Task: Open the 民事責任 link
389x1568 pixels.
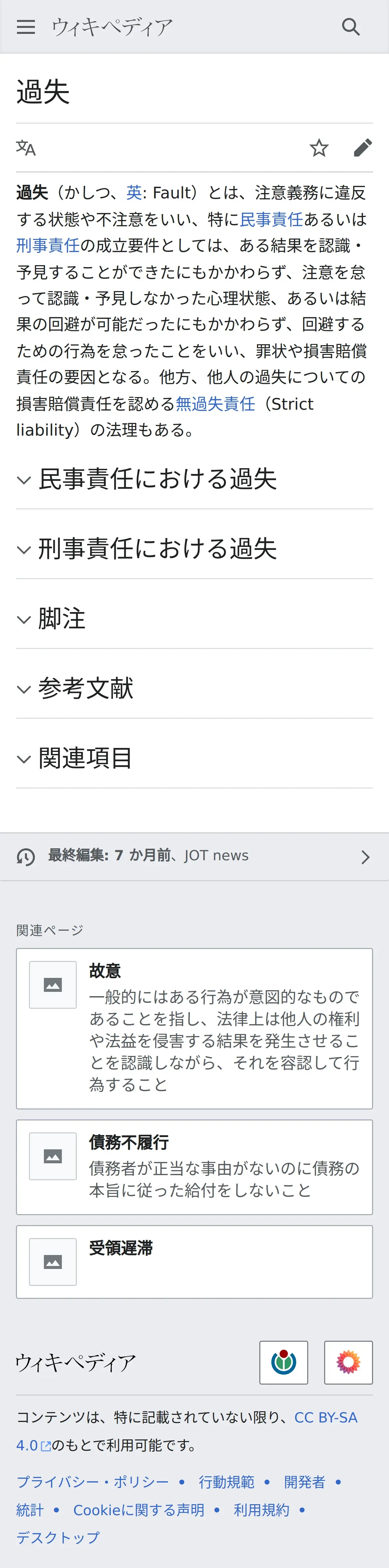Action: [x=272, y=219]
